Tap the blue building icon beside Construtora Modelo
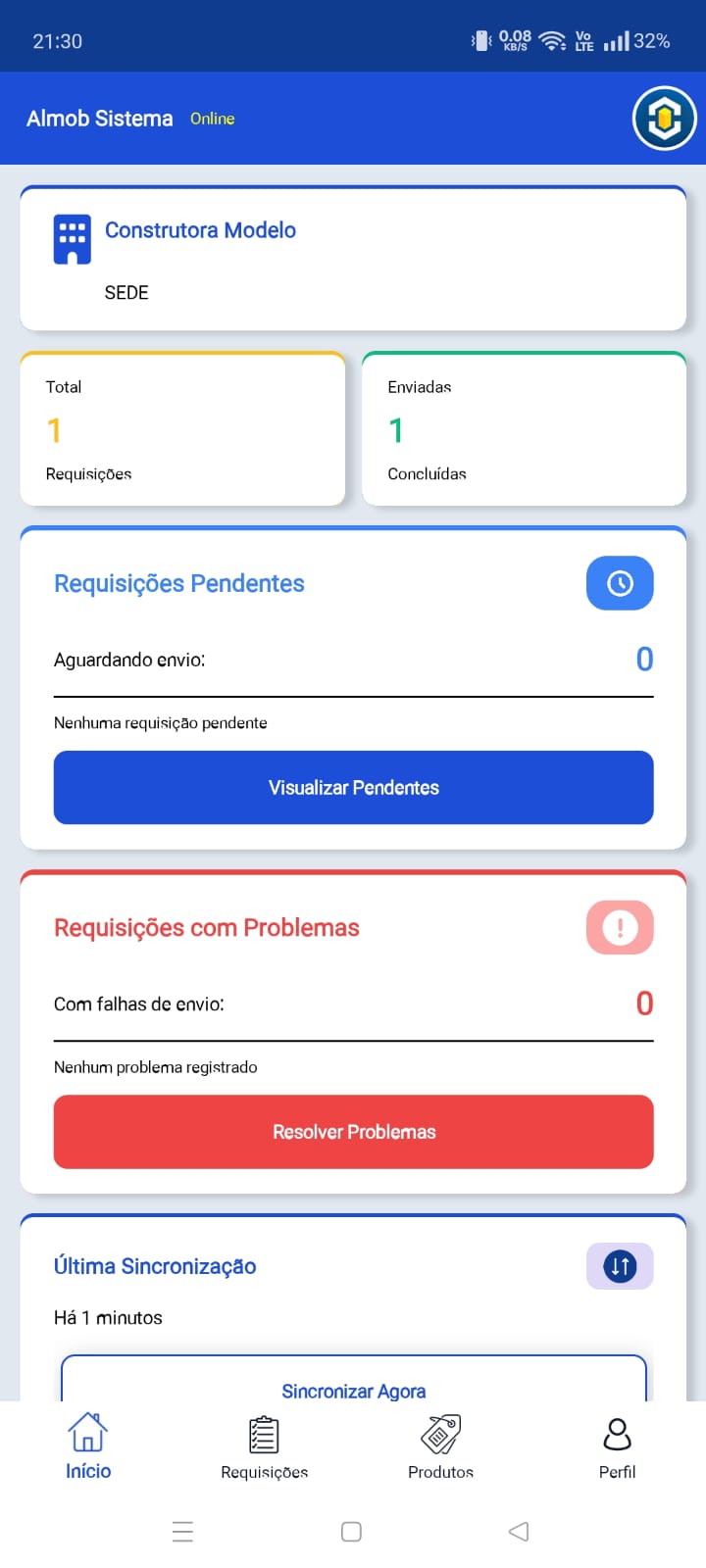This screenshot has height=1568, width=706. coord(71,238)
